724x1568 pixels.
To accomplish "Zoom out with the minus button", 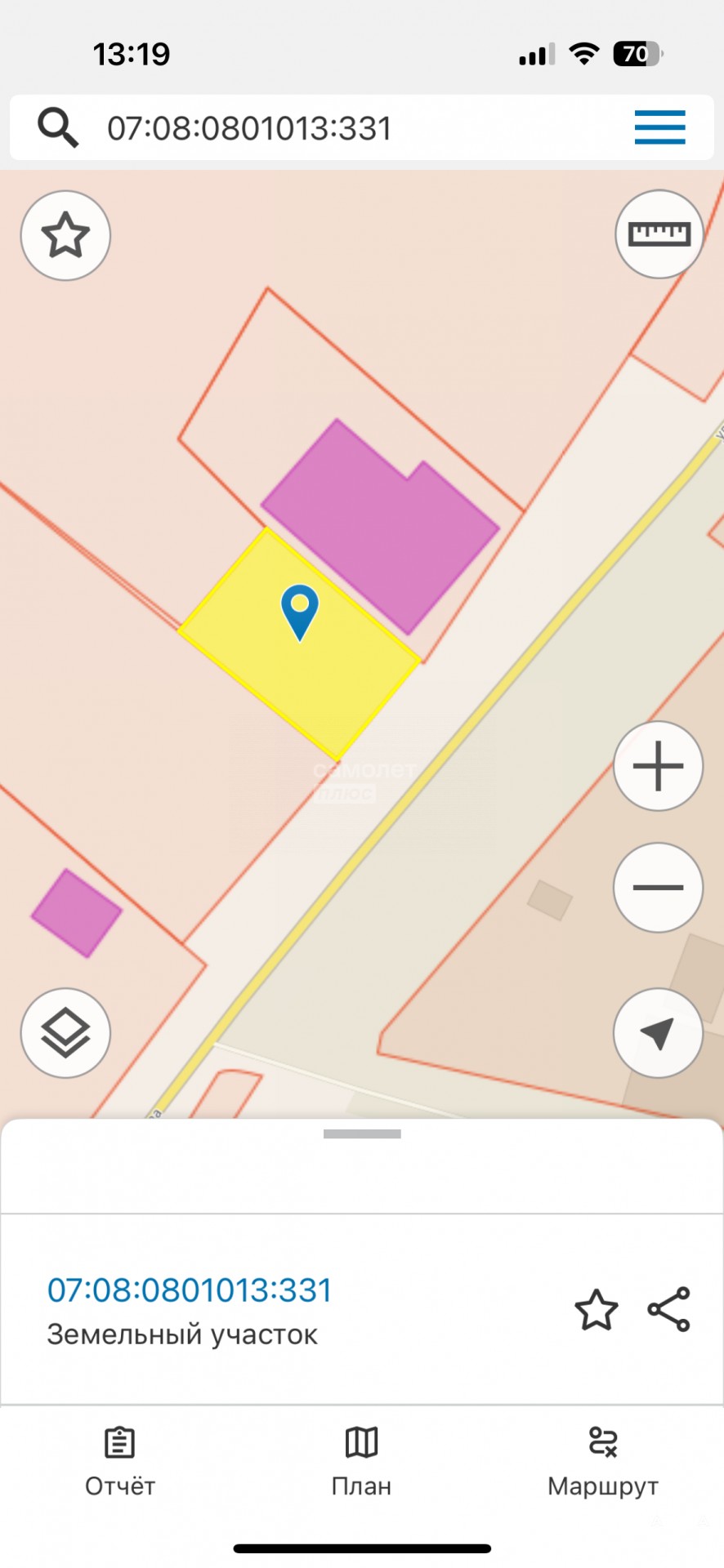I will 658,888.
